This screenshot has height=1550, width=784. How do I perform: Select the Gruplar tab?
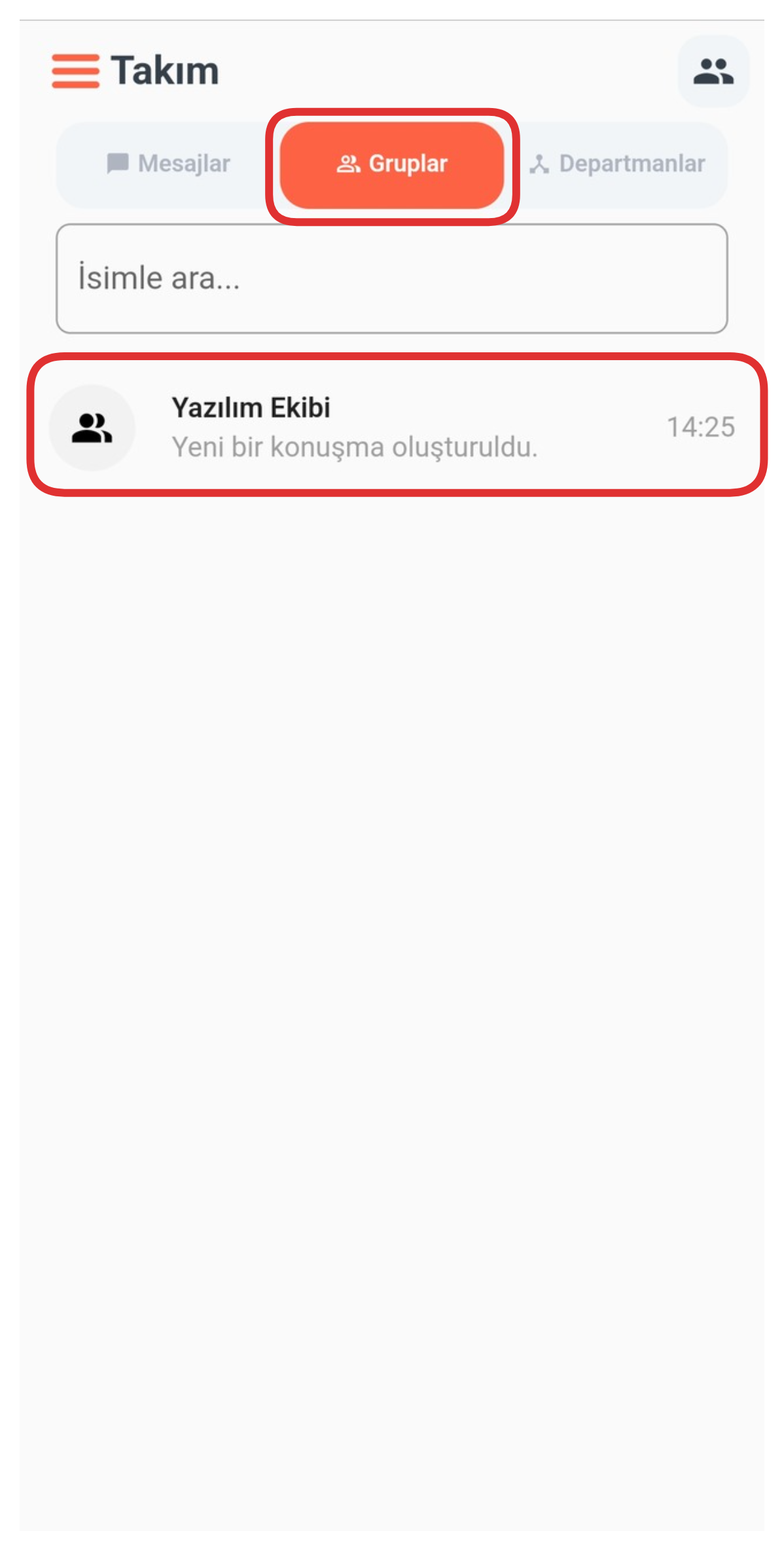pos(392,164)
